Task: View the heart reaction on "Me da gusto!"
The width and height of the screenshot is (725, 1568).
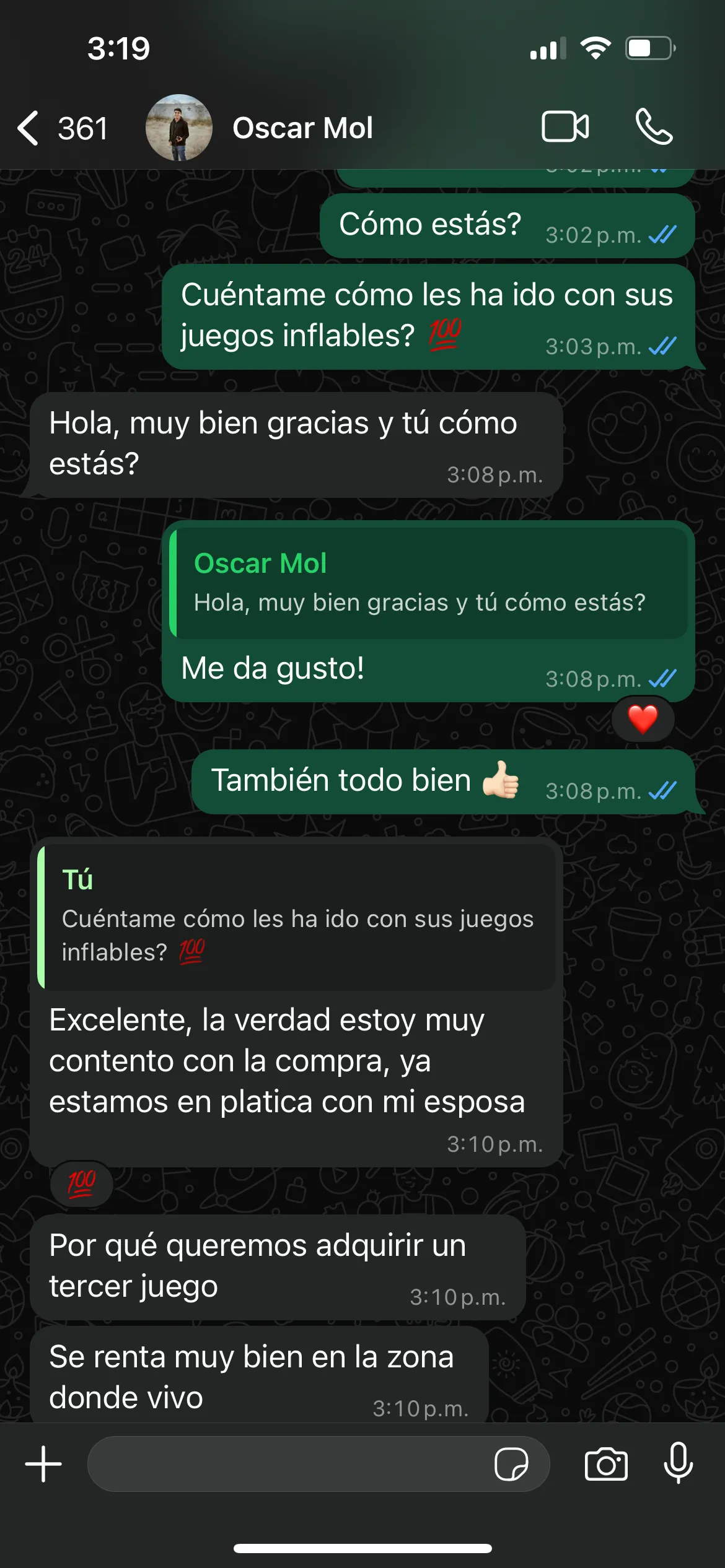Action: point(643,719)
